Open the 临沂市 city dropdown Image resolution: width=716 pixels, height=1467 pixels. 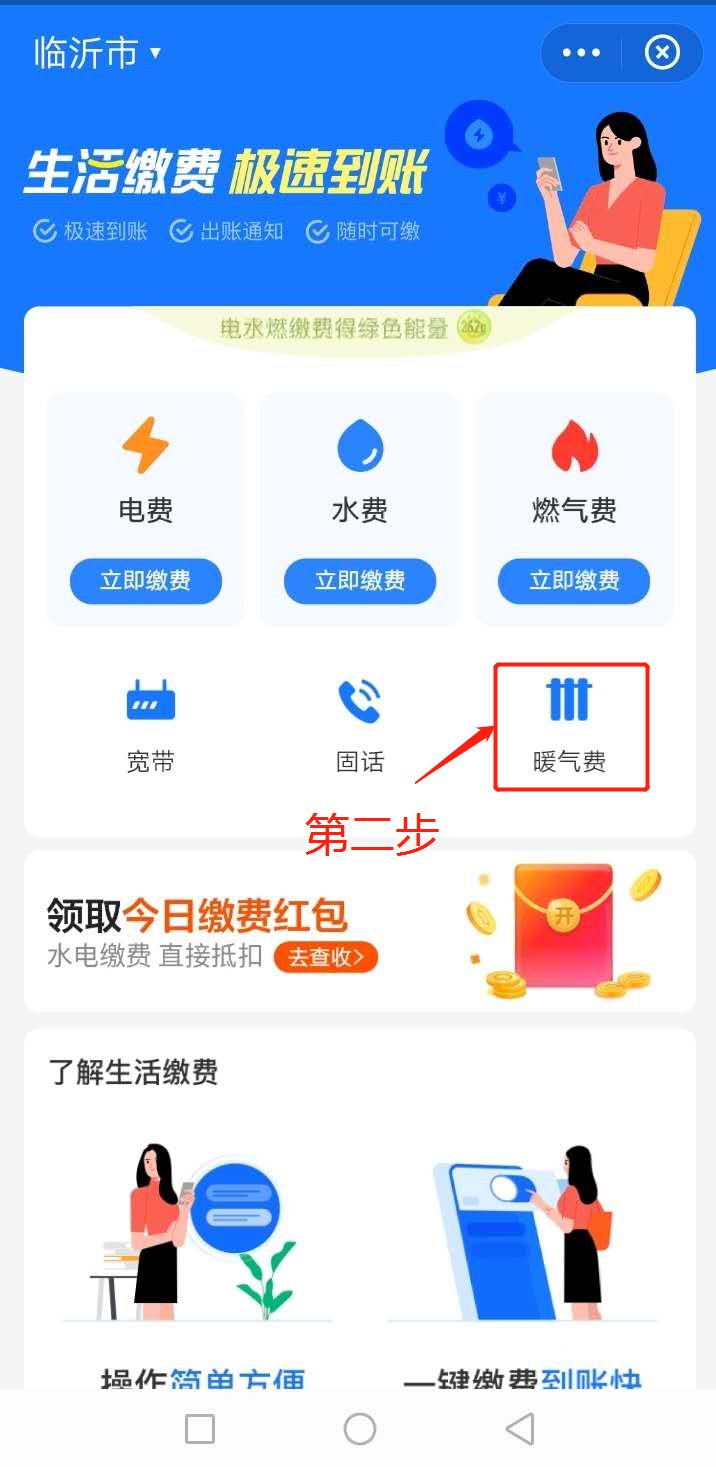click(98, 53)
